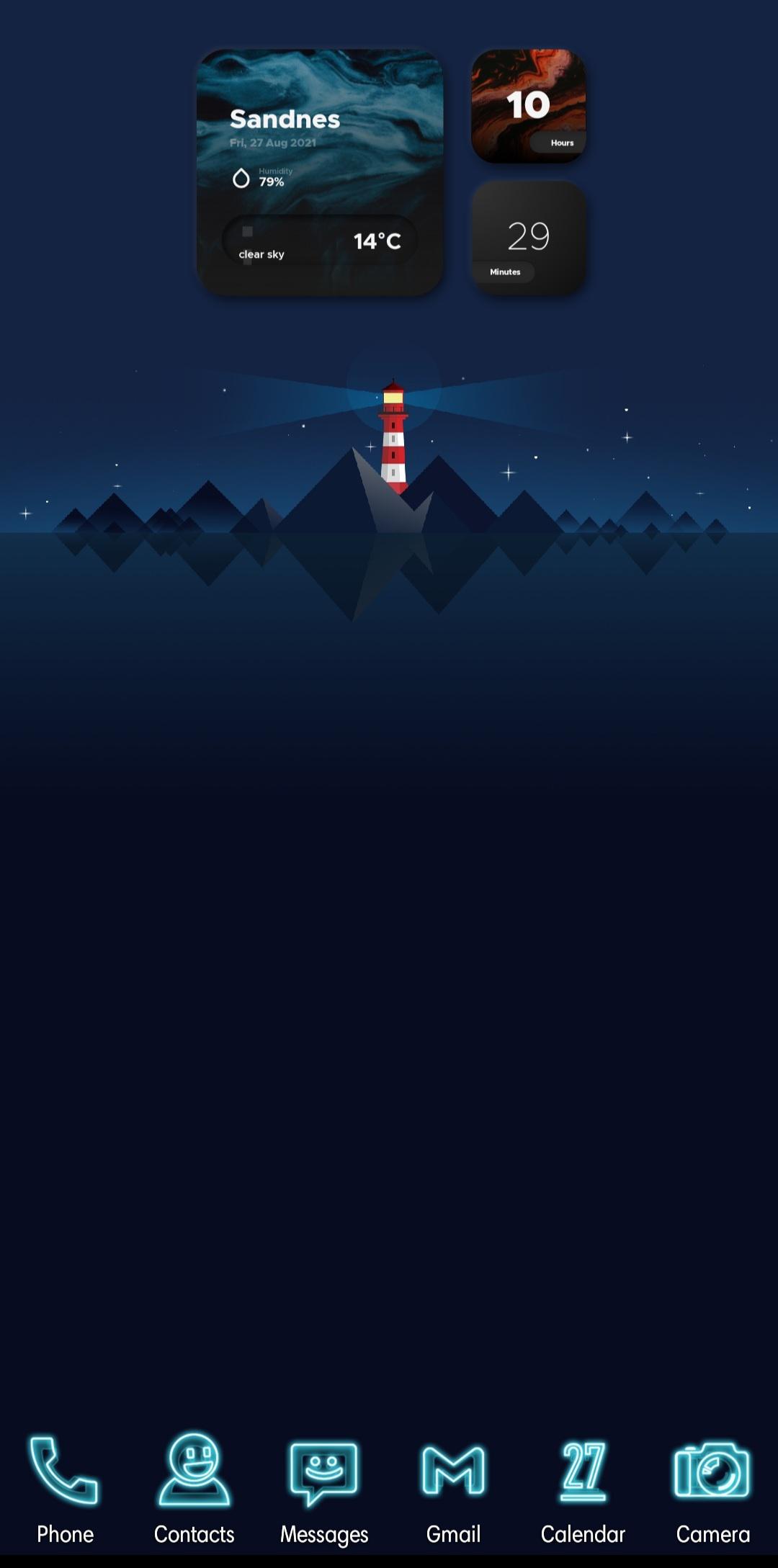Image resolution: width=778 pixels, height=1568 pixels.
Task: Tap the 29 Minutes clock widget
Action: pyautogui.click(x=528, y=238)
